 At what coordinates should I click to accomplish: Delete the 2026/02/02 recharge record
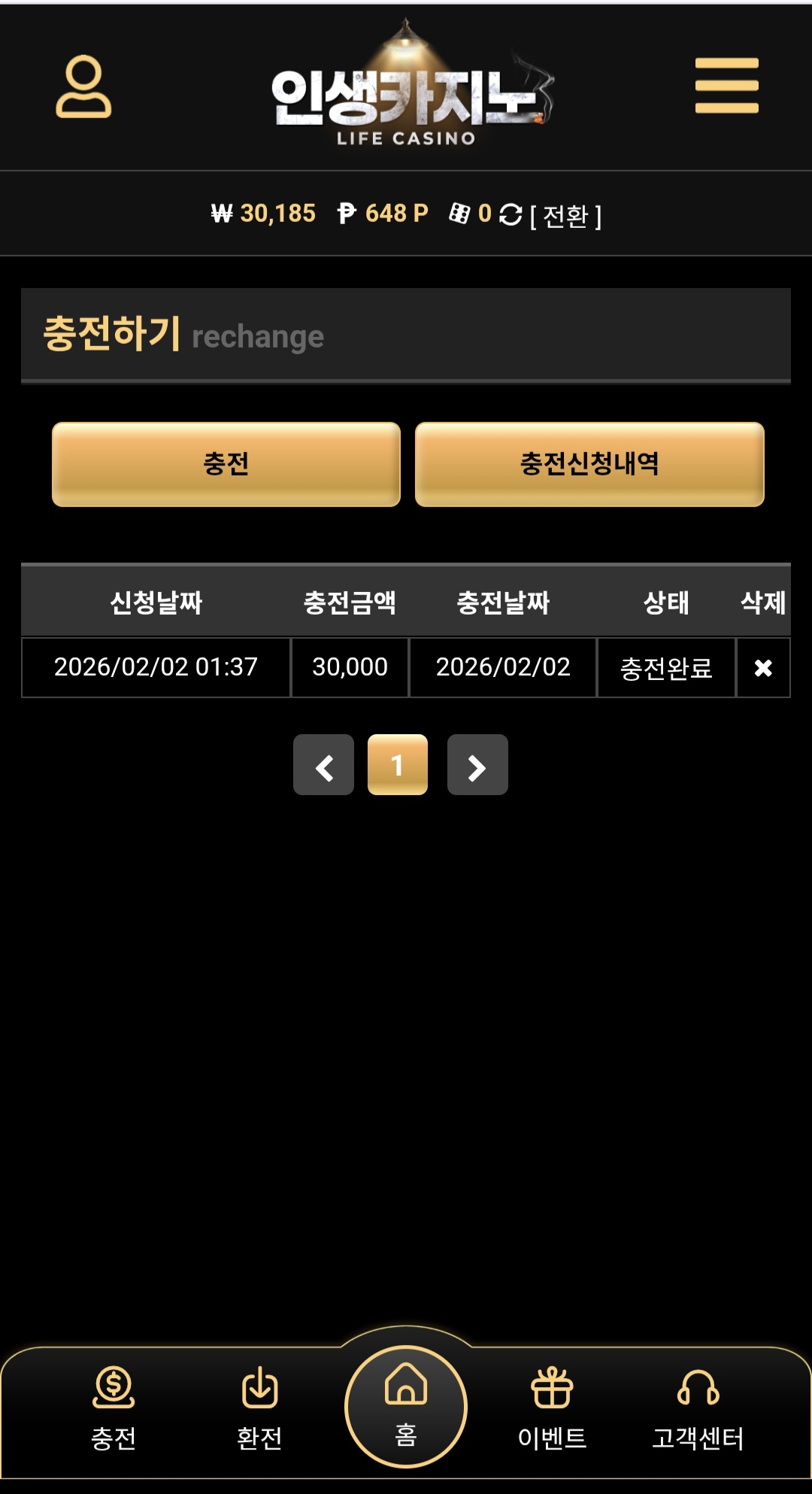tap(762, 668)
